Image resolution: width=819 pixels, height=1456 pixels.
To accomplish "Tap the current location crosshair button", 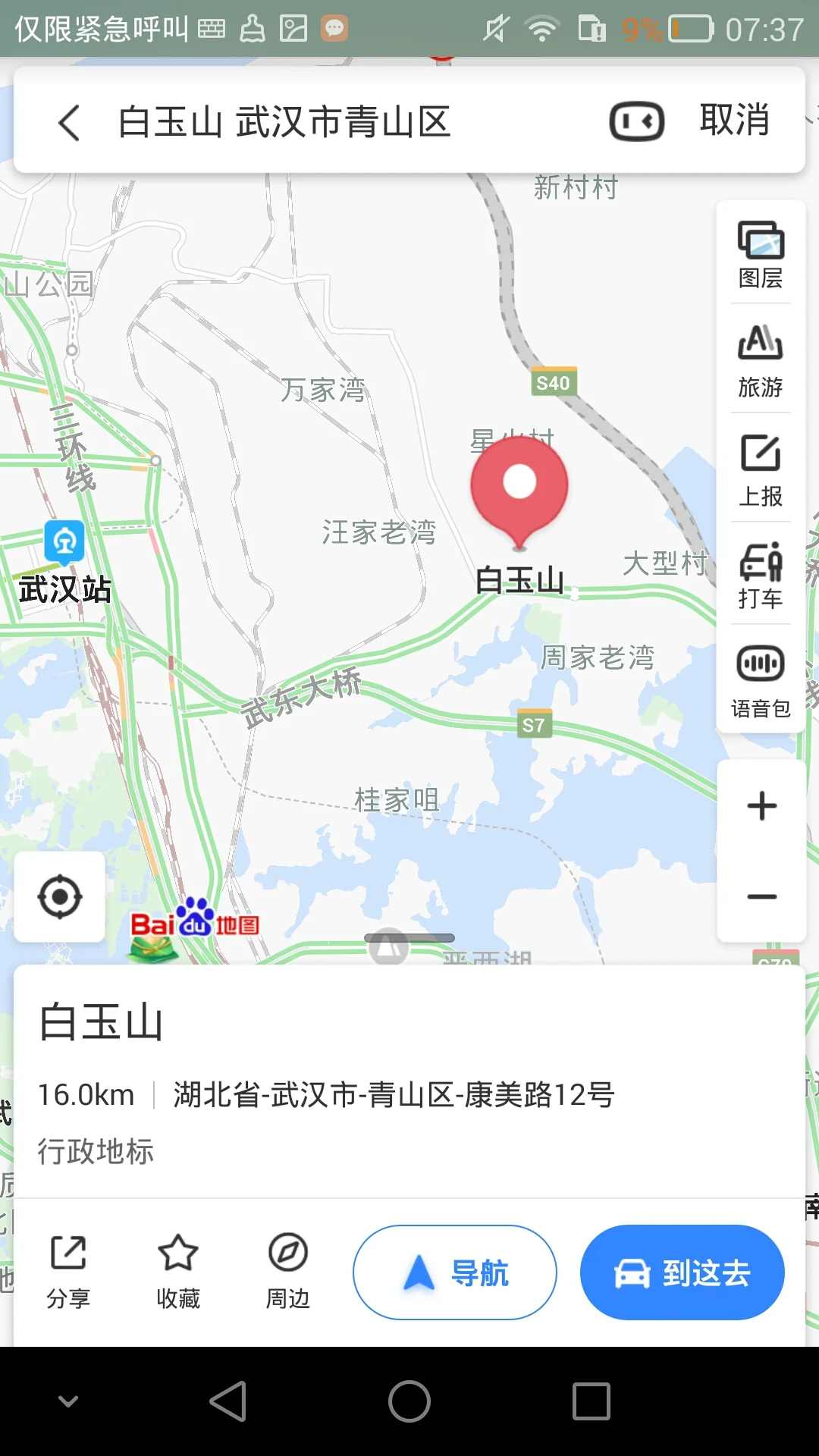I will [61, 896].
